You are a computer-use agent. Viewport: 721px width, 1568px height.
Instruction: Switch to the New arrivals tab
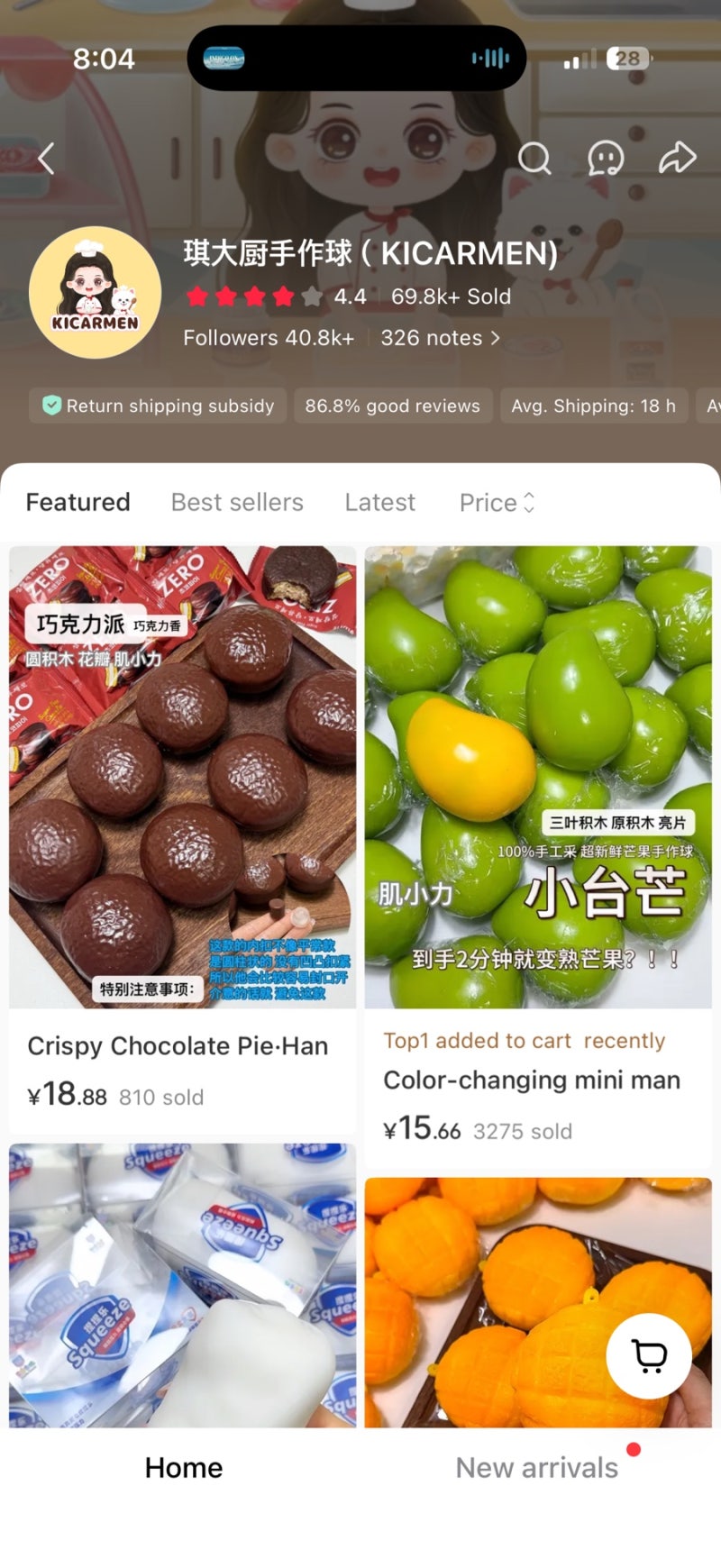[x=537, y=1468]
